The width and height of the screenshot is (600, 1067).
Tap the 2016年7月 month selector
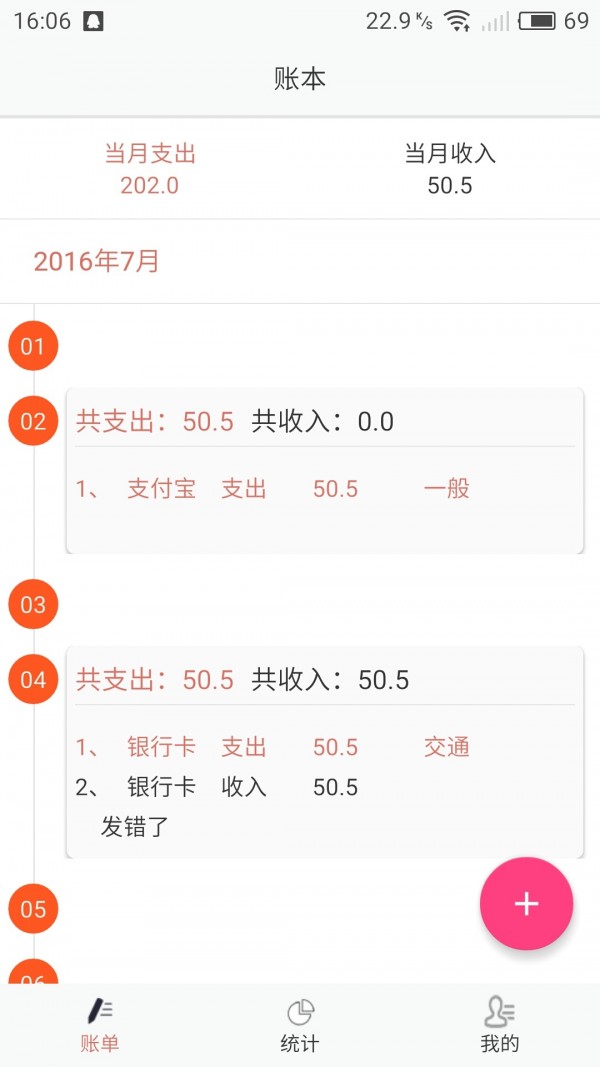click(x=97, y=262)
